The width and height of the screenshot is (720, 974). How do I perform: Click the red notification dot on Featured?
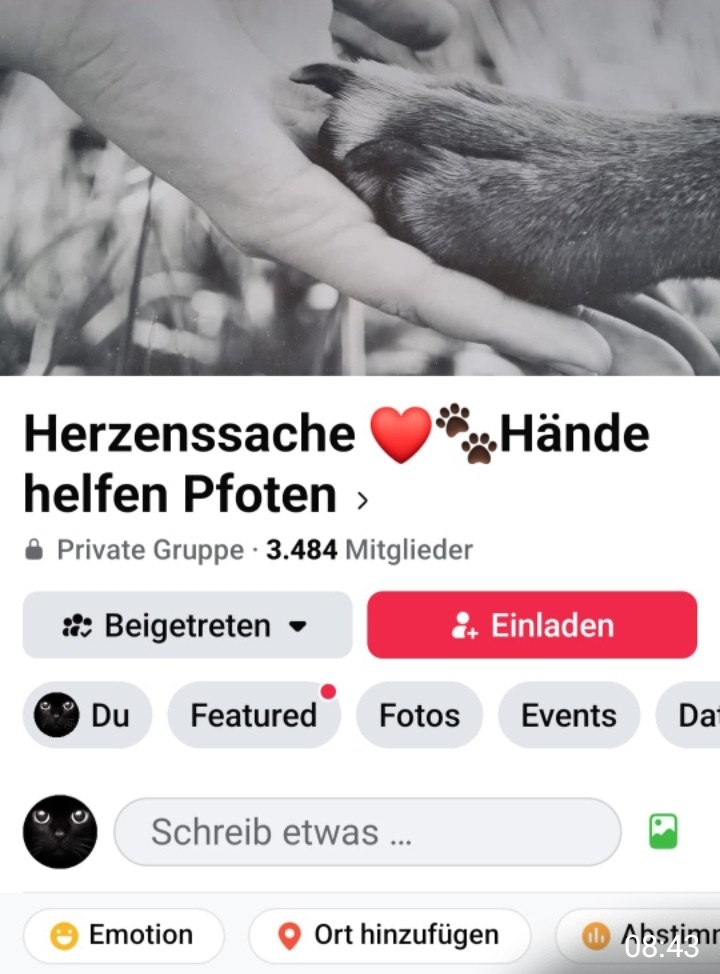(328, 689)
